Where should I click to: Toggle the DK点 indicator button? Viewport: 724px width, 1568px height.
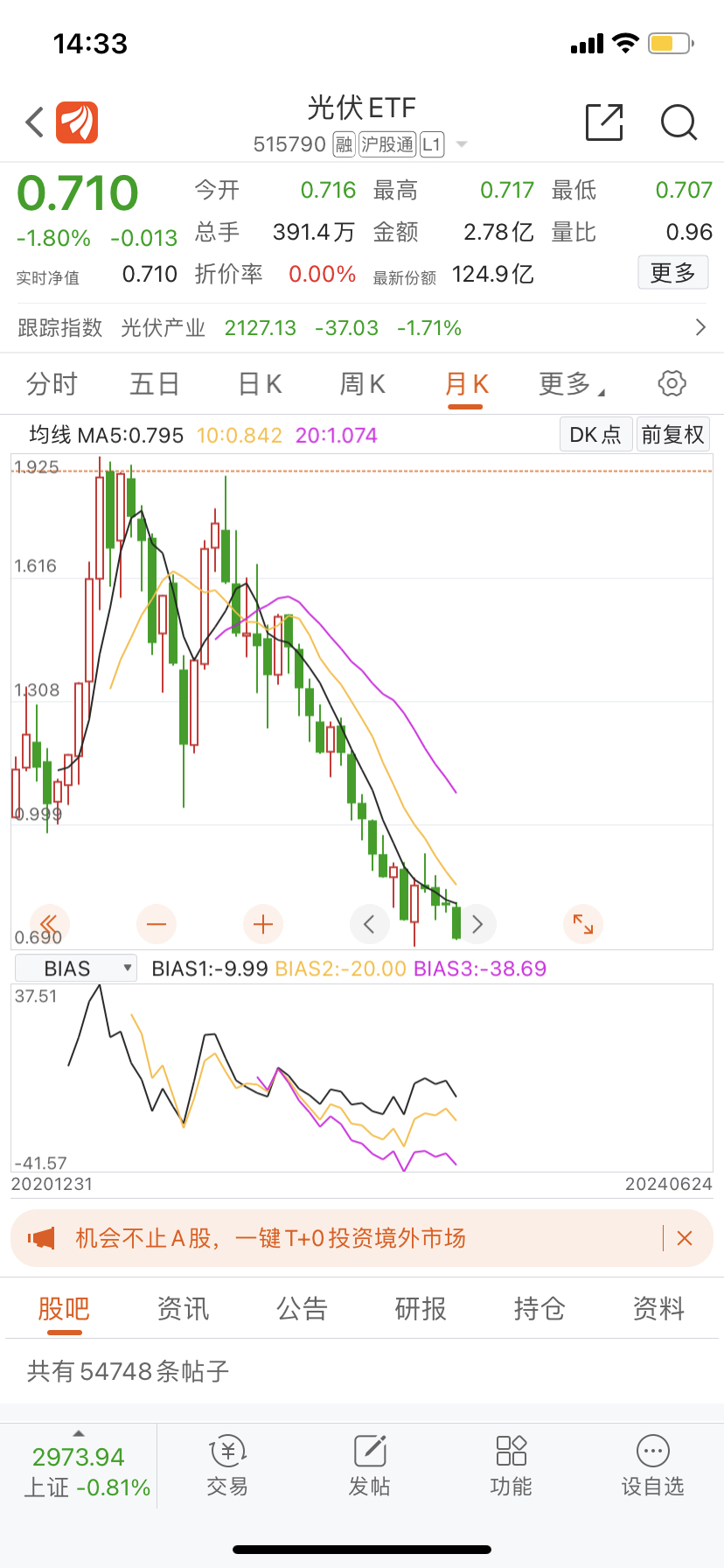(595, 434)
